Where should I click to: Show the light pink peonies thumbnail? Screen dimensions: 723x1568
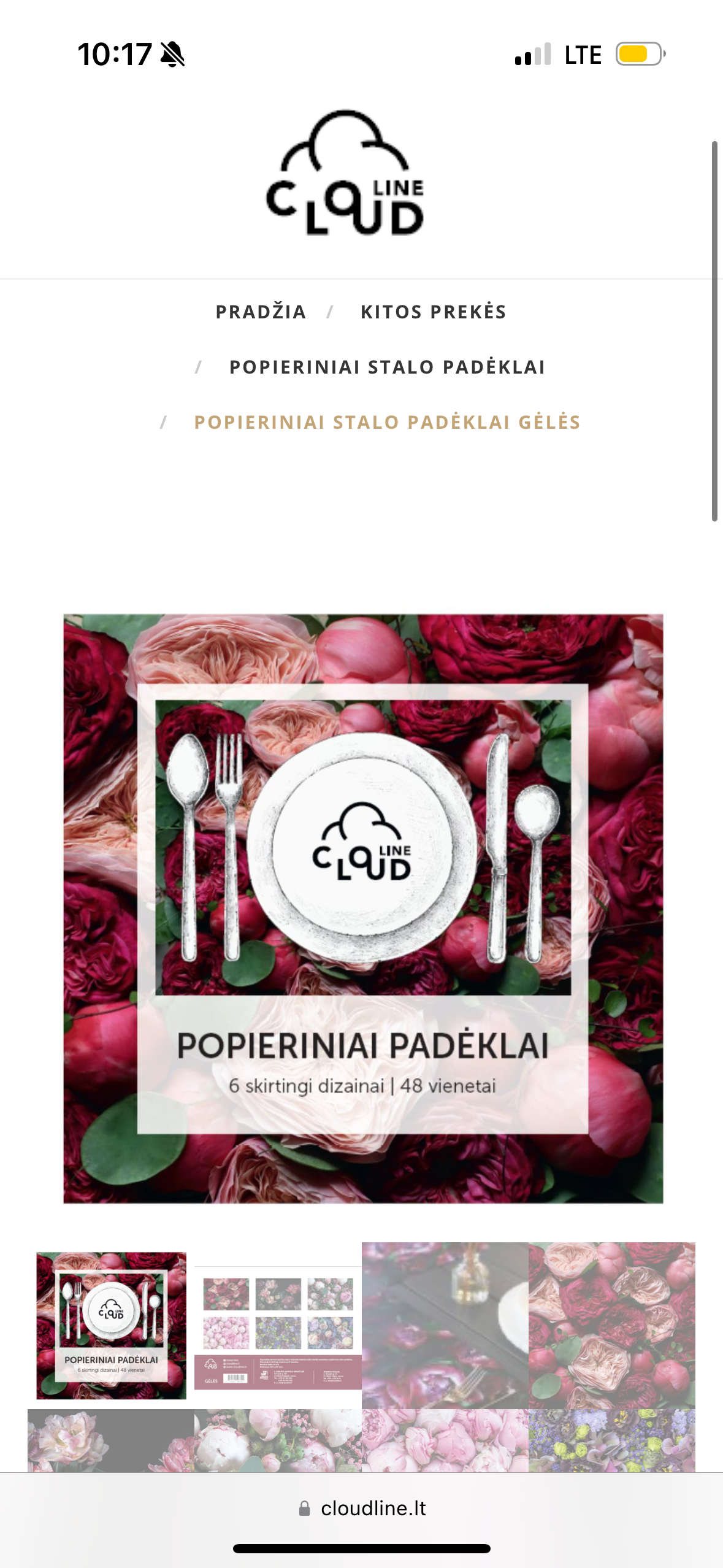[445, 1440]
